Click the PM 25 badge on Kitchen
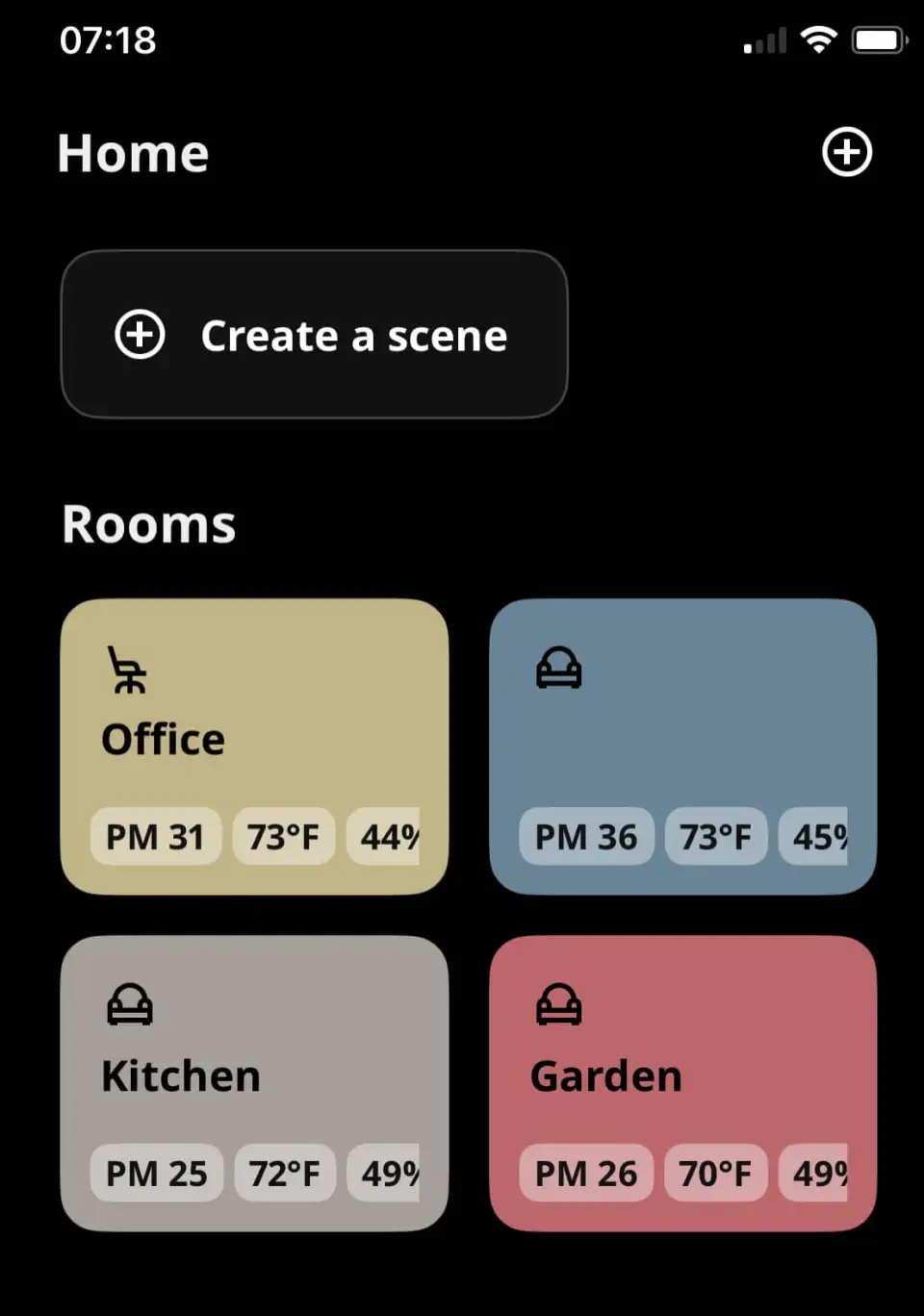The height and width of the screenshot is (1316, 924). (x=155, y=1173)
